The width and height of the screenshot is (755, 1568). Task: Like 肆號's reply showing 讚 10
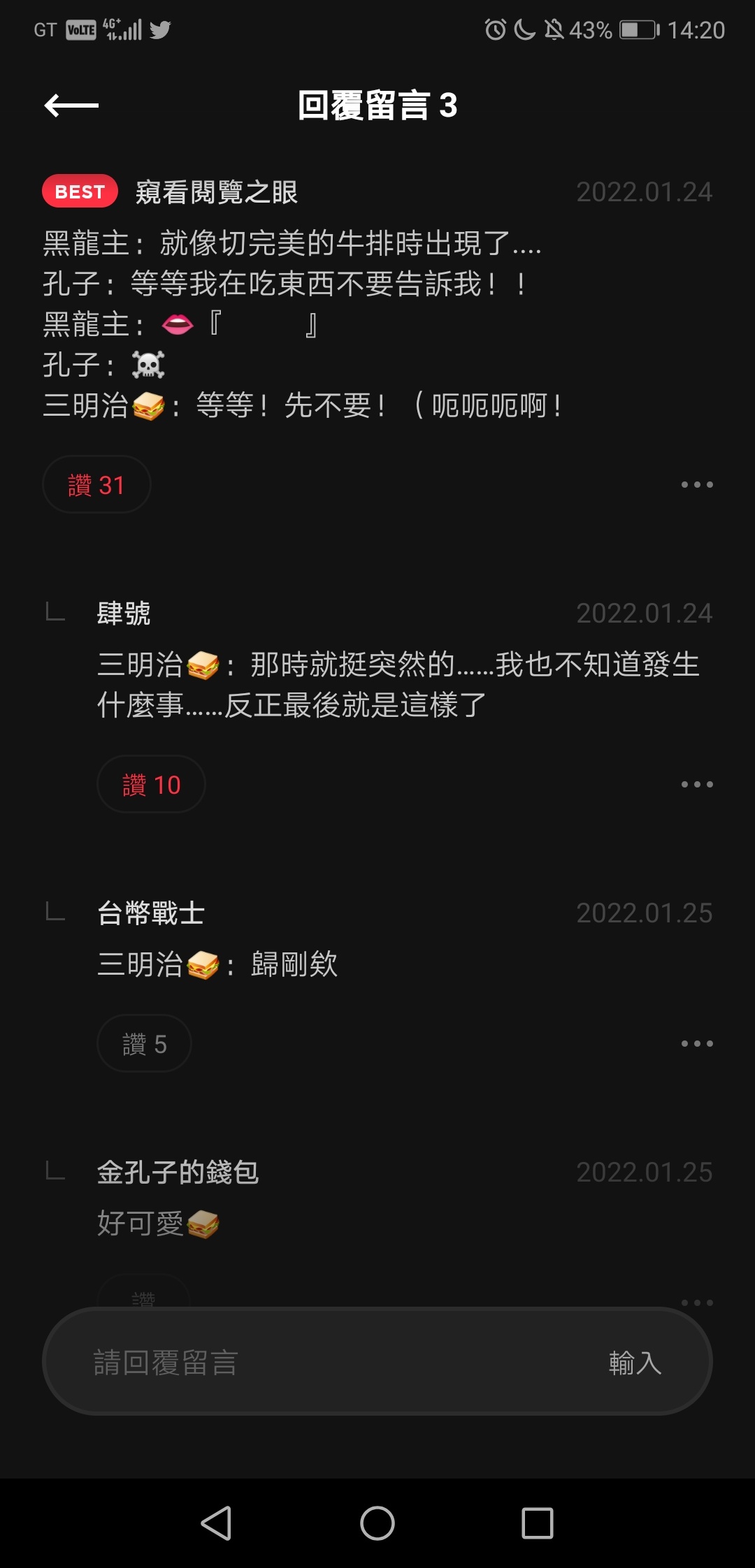click(x=151, y=785)
